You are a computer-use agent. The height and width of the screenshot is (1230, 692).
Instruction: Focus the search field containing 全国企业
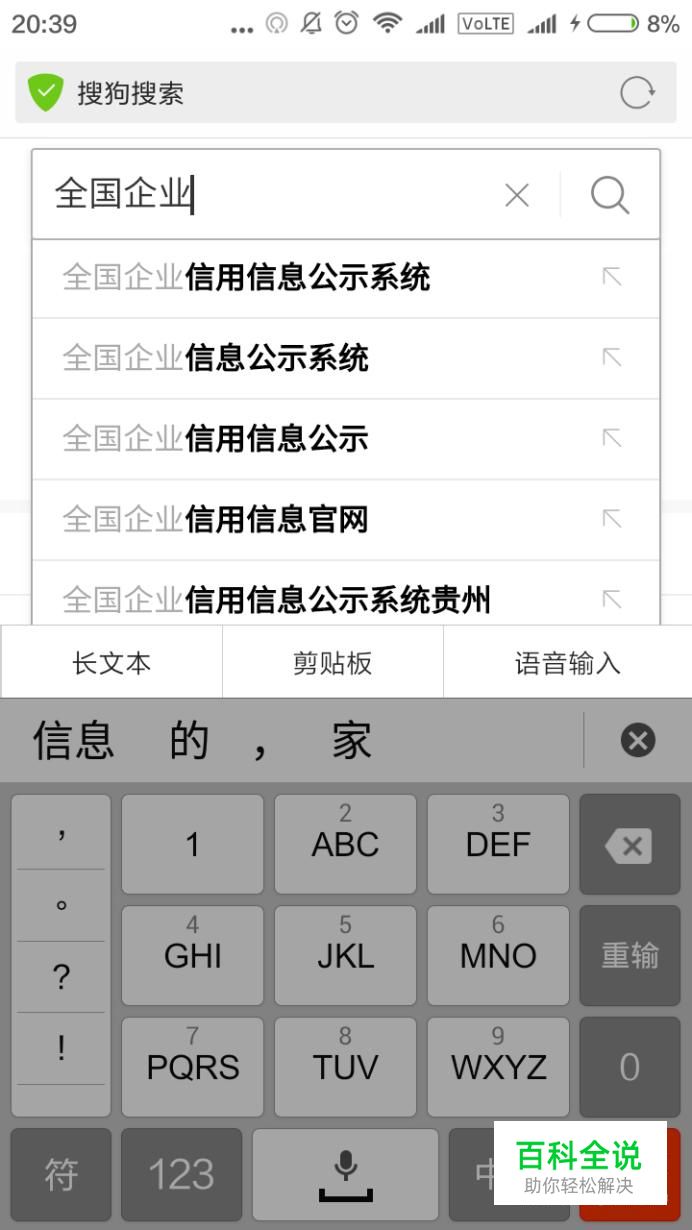[x=270, y=195]
